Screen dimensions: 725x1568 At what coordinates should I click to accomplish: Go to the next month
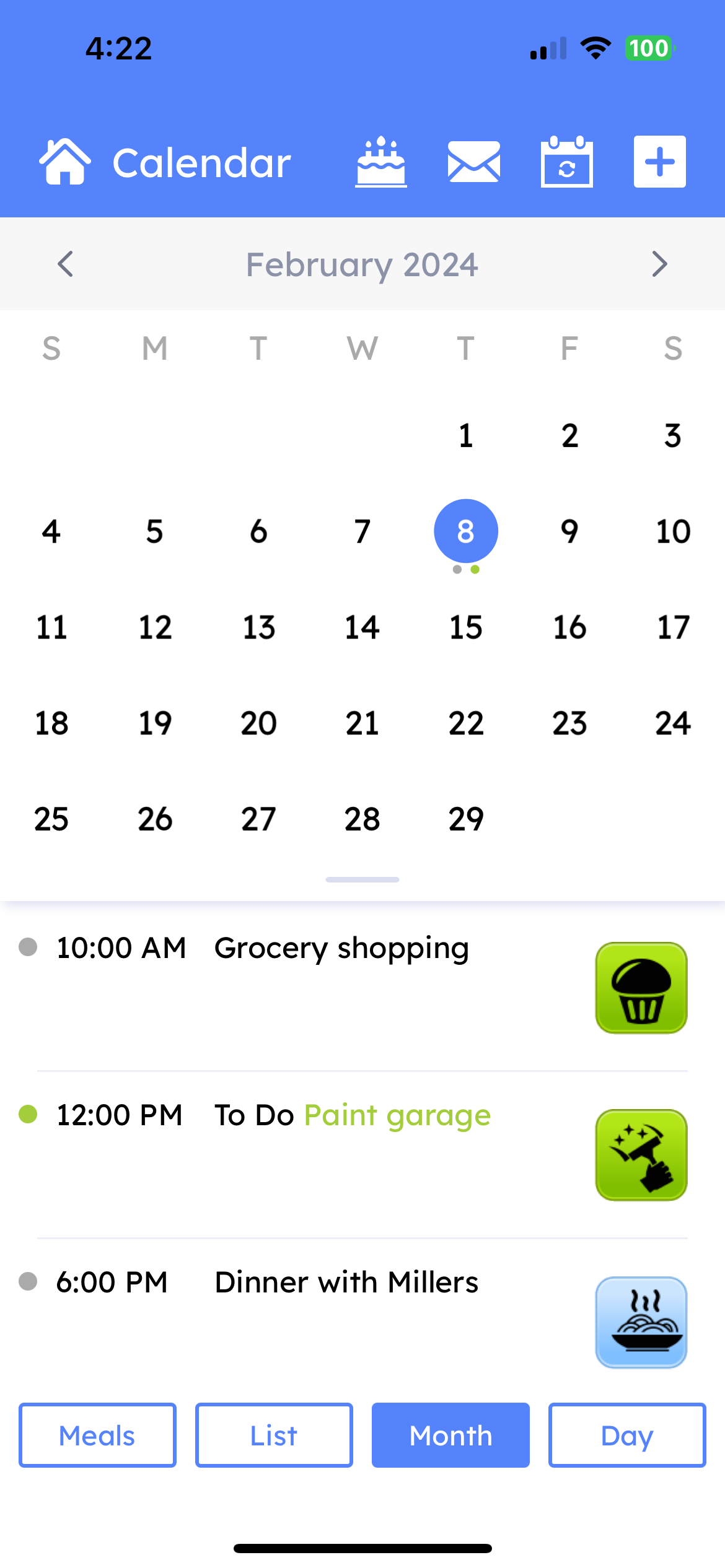point(659,264)
